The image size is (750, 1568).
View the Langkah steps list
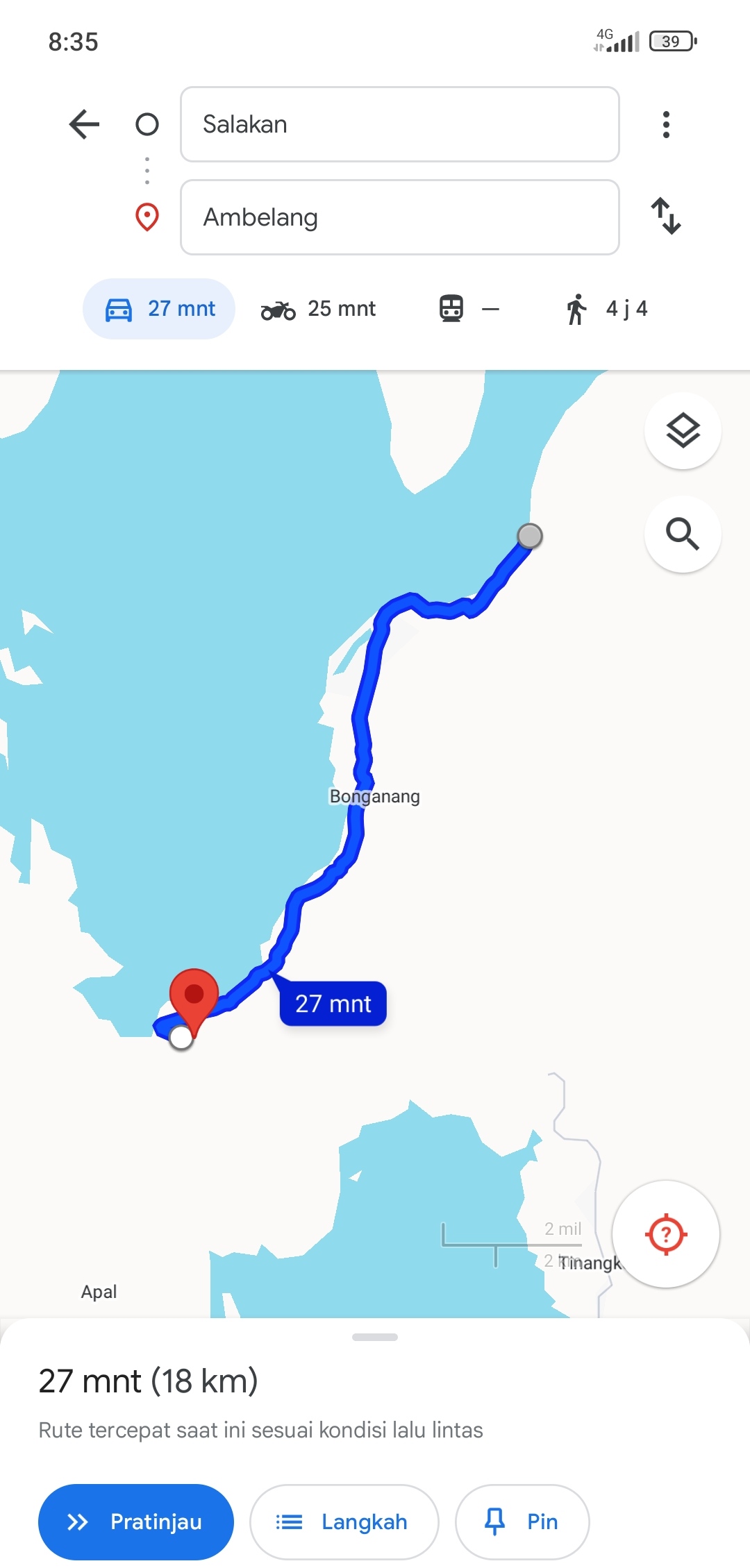(344, 1521)
